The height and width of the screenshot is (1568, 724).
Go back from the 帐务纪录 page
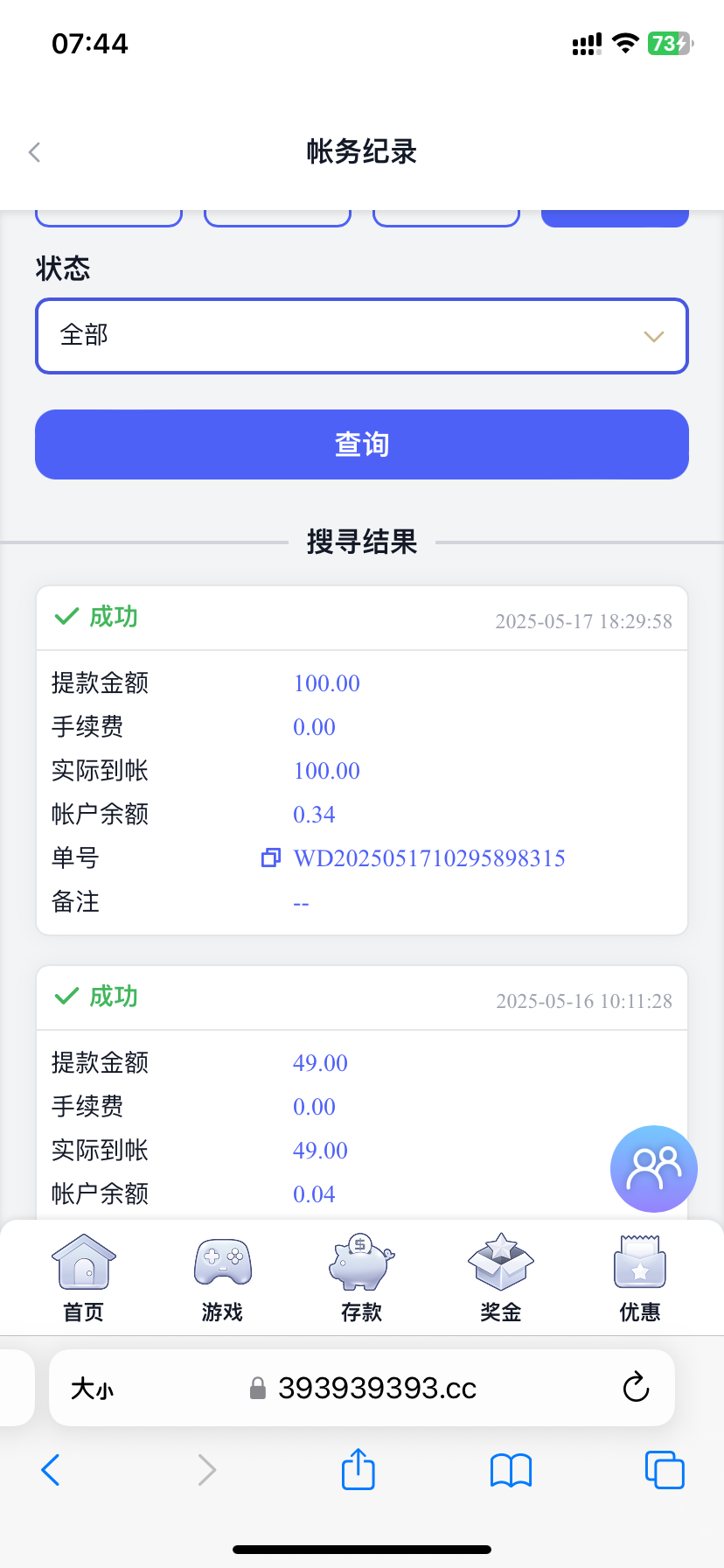point(35,152)
